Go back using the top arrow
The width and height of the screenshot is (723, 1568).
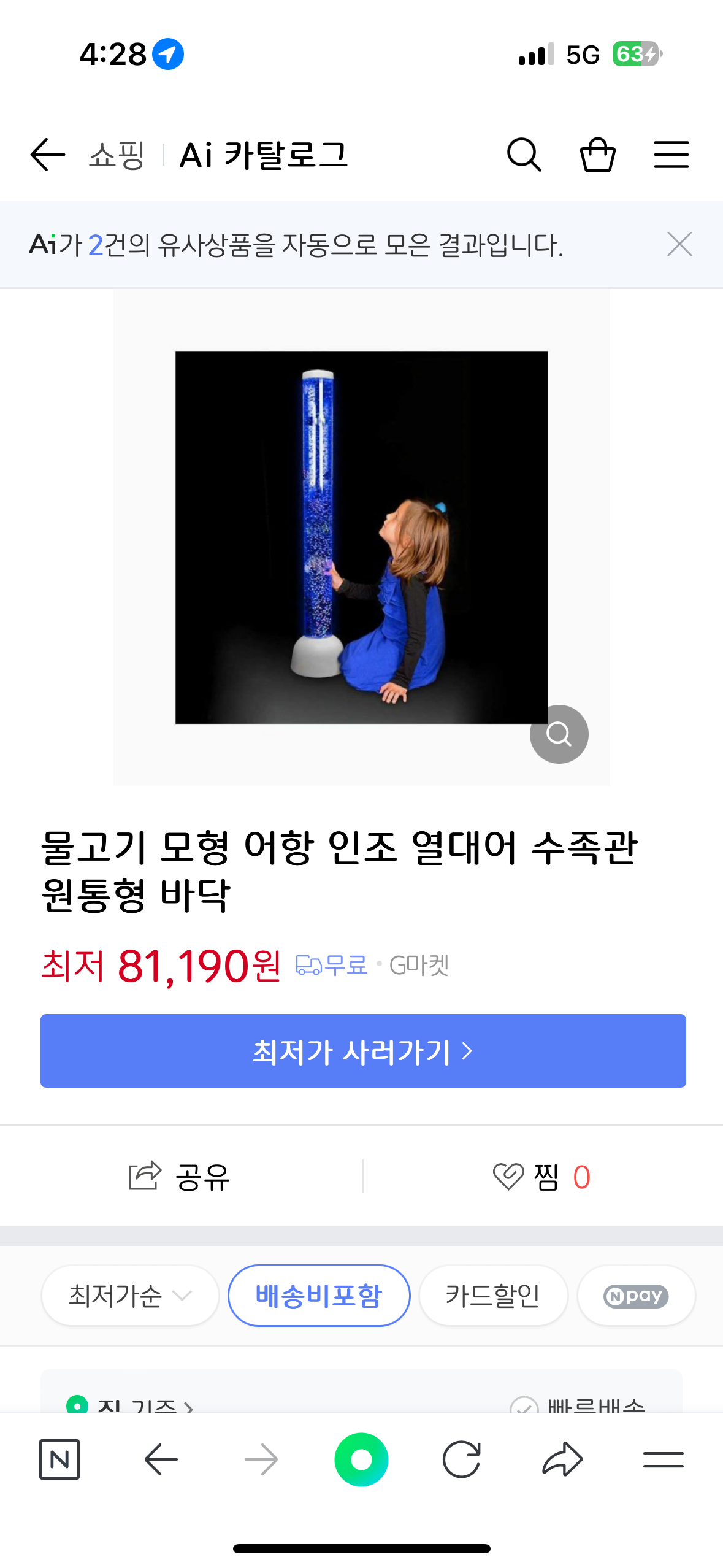click(x=47, y=154)
